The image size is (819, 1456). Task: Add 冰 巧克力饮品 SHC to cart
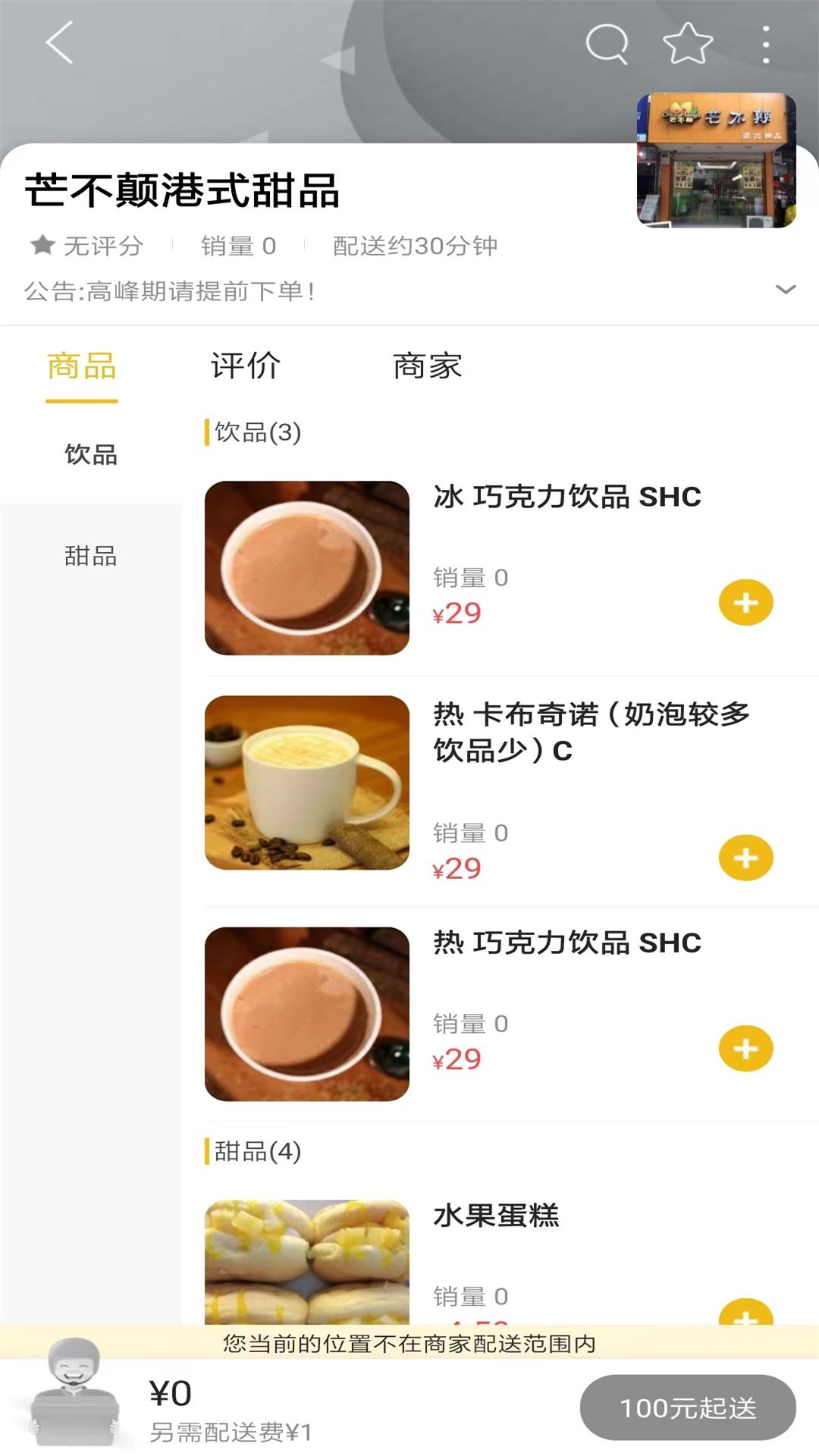click(746, 603)
